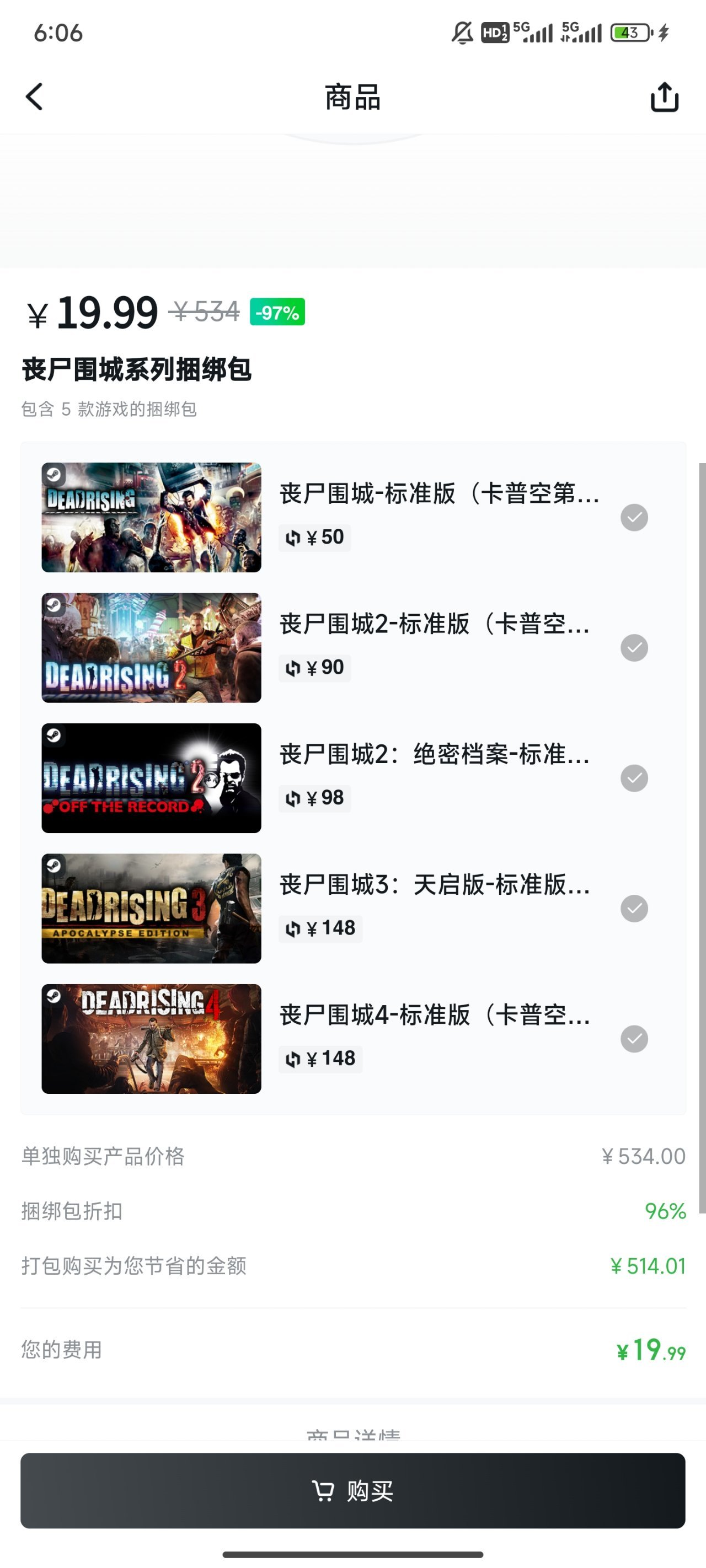This screenshot has height=1568, width=706.
Task: Toggle the checkmark for 丧尸围城2-标准版 ¥90
Action: coord(634,648)
